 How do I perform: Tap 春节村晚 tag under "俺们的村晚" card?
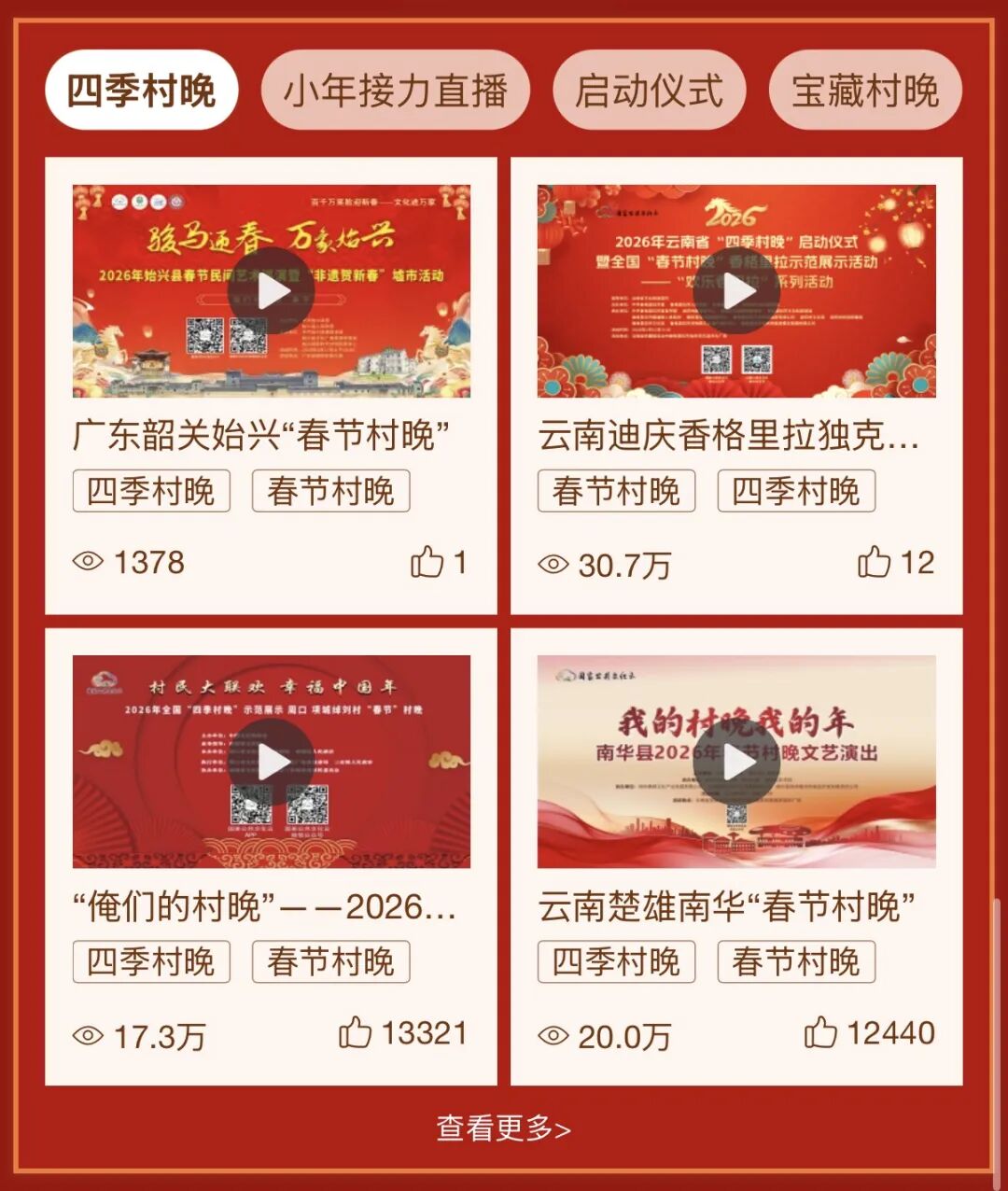(x=330, y=961)
